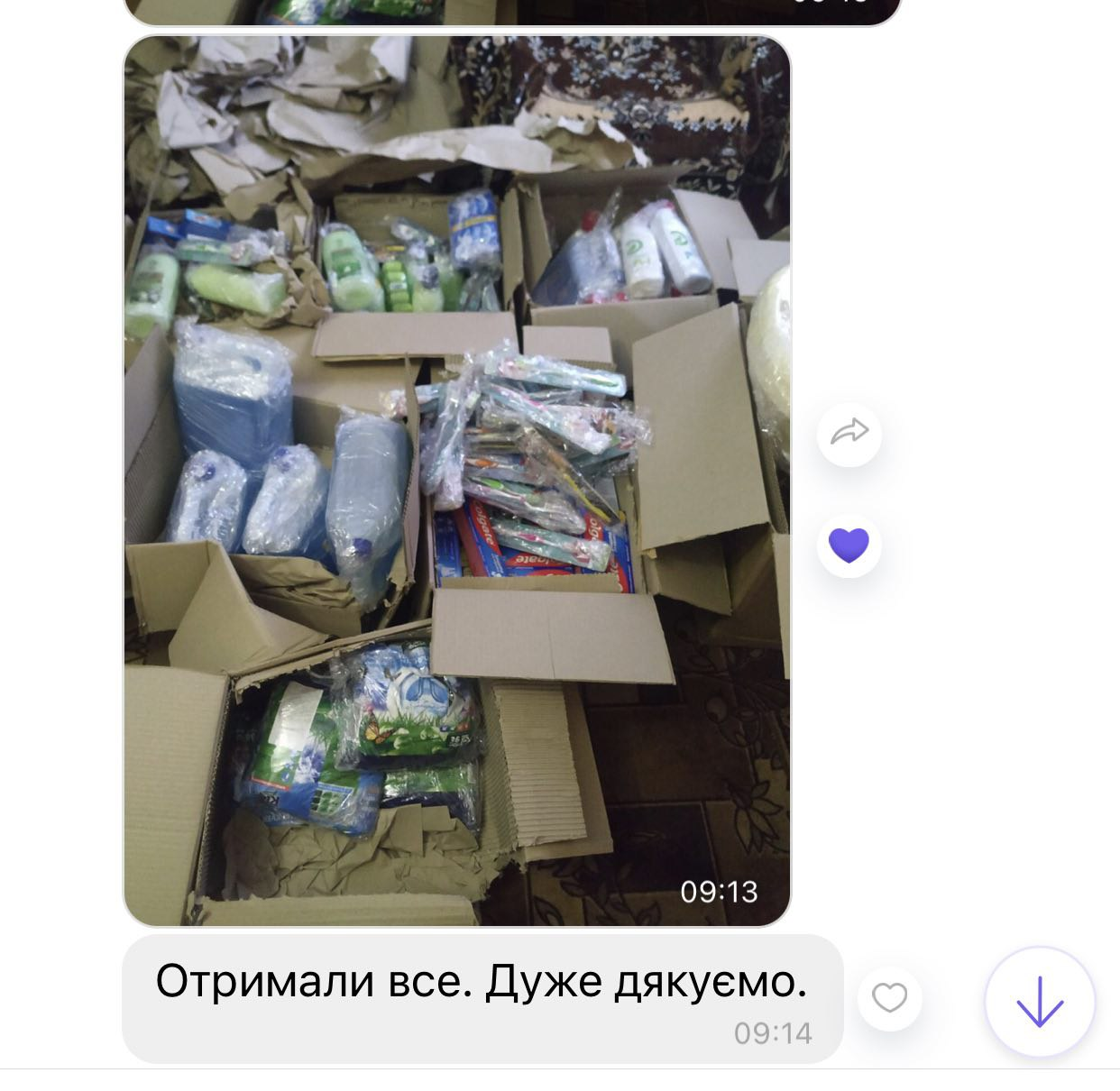The image size is (1120, 1091).
Task: Like the message "Отримали все. Дуже дякуємо."
Action: (889, 998)
